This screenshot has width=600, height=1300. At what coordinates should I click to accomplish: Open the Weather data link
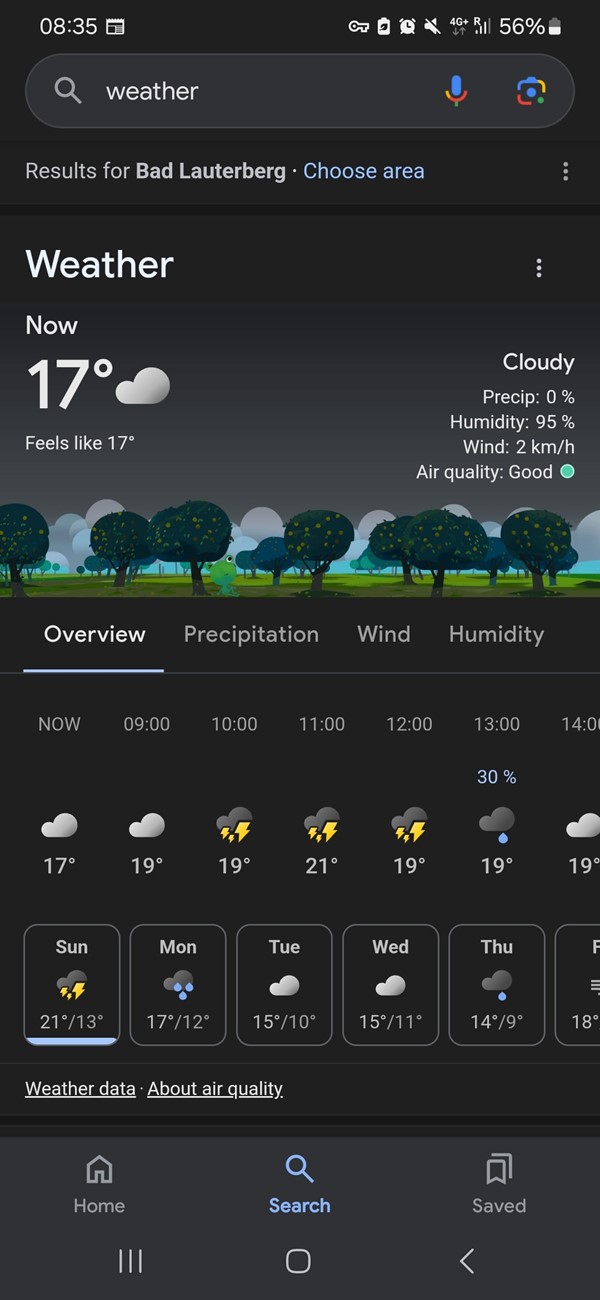coord(80,1089)
